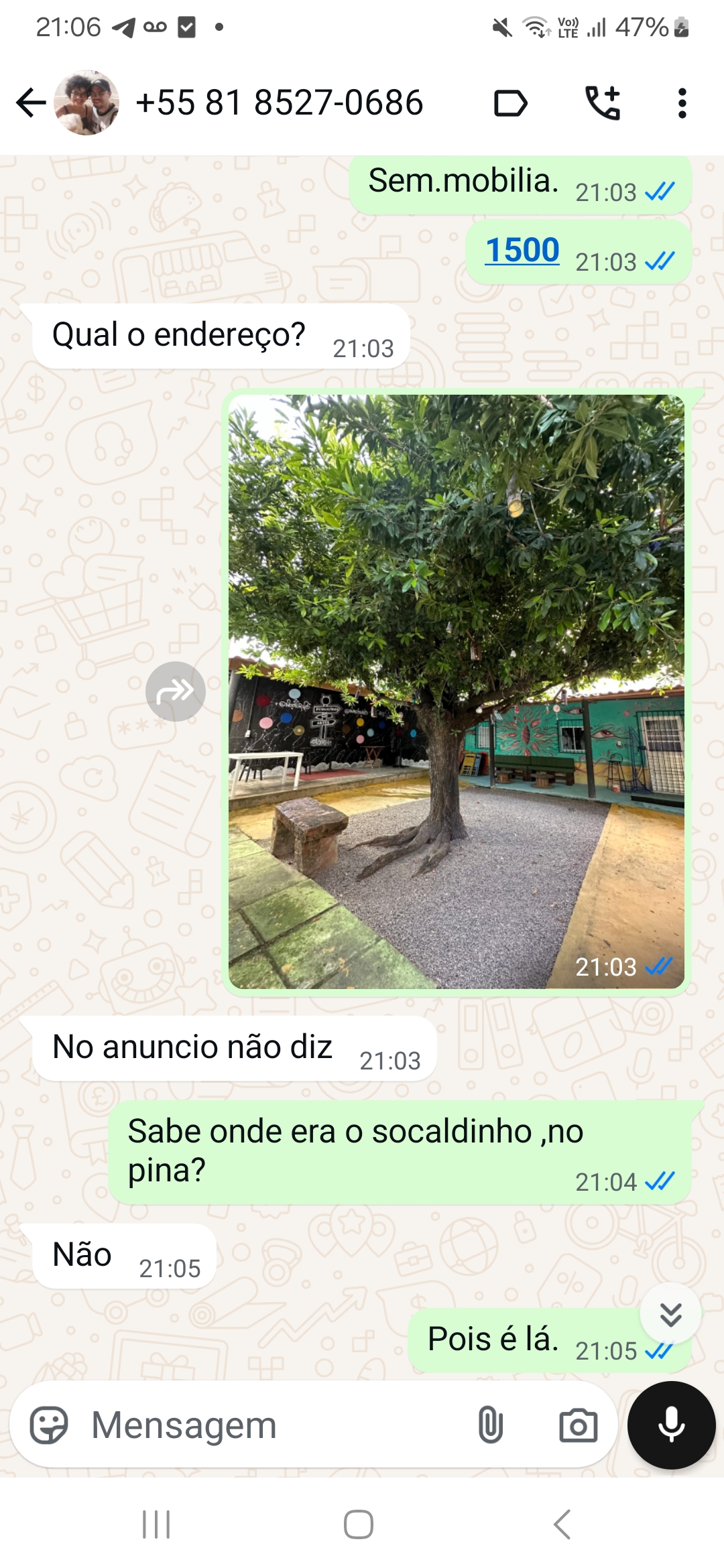This screenshot has width=724, height=1568.
Task: Show recent apps
Action: point(156,1524)
